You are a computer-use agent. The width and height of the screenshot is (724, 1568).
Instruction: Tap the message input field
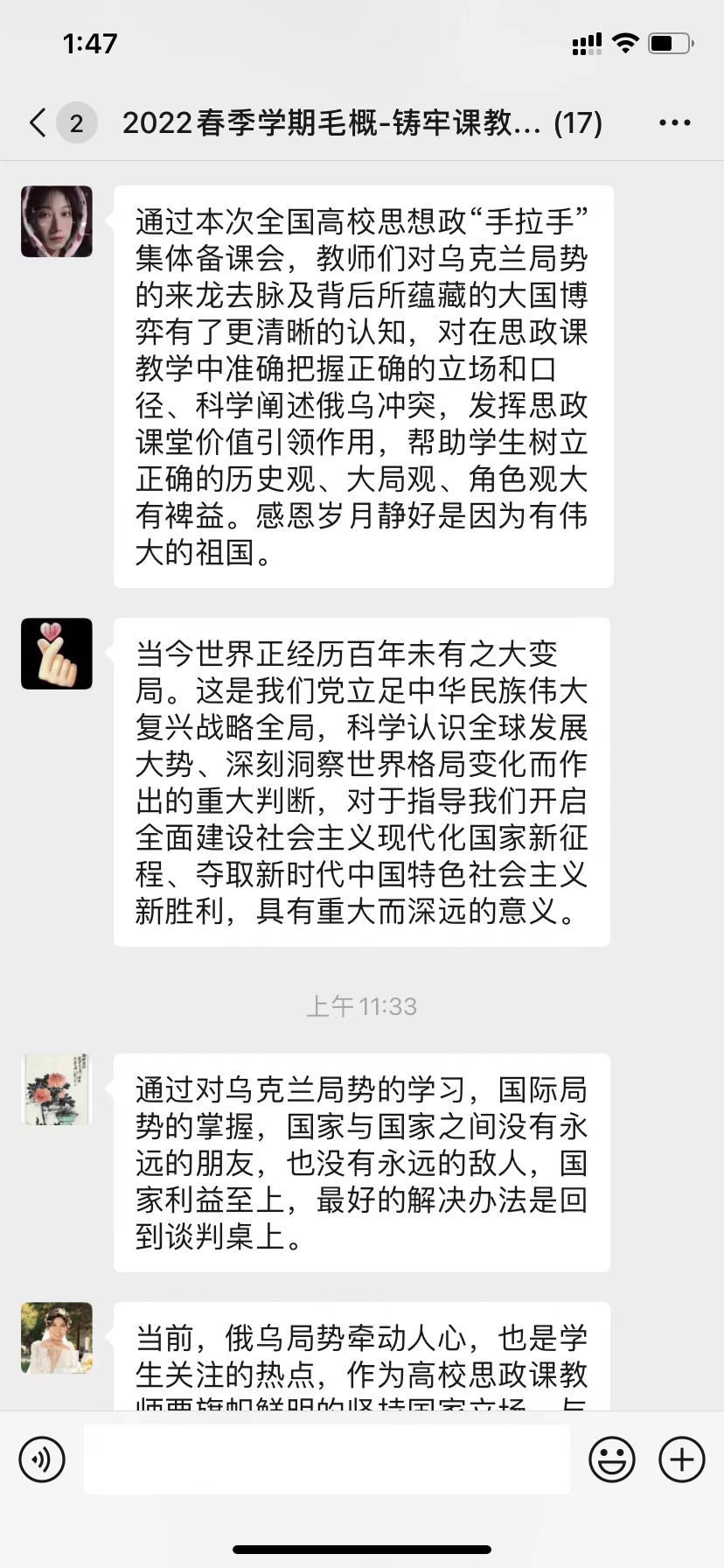pyautogui.click(x=326, y=1459)
